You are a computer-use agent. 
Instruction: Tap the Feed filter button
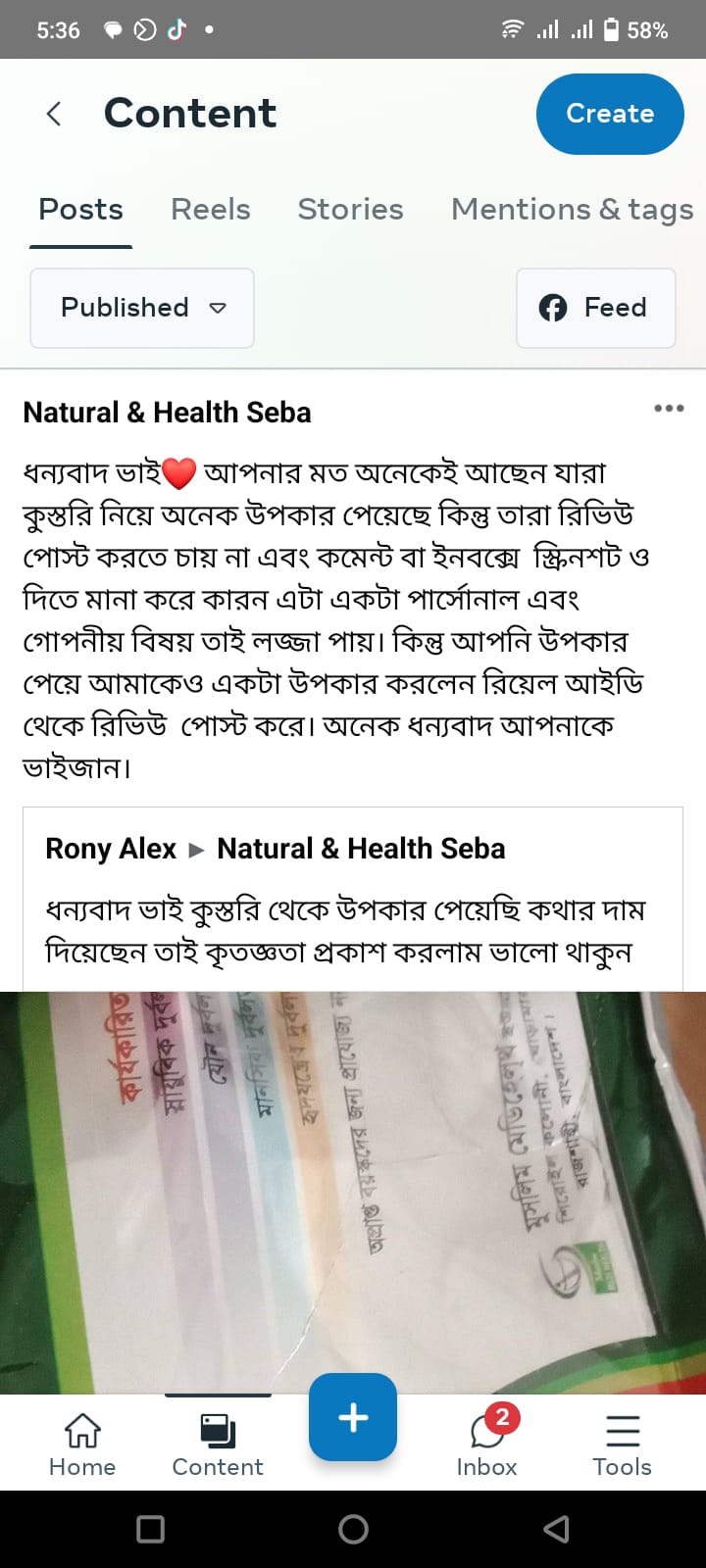coord(595,308)
